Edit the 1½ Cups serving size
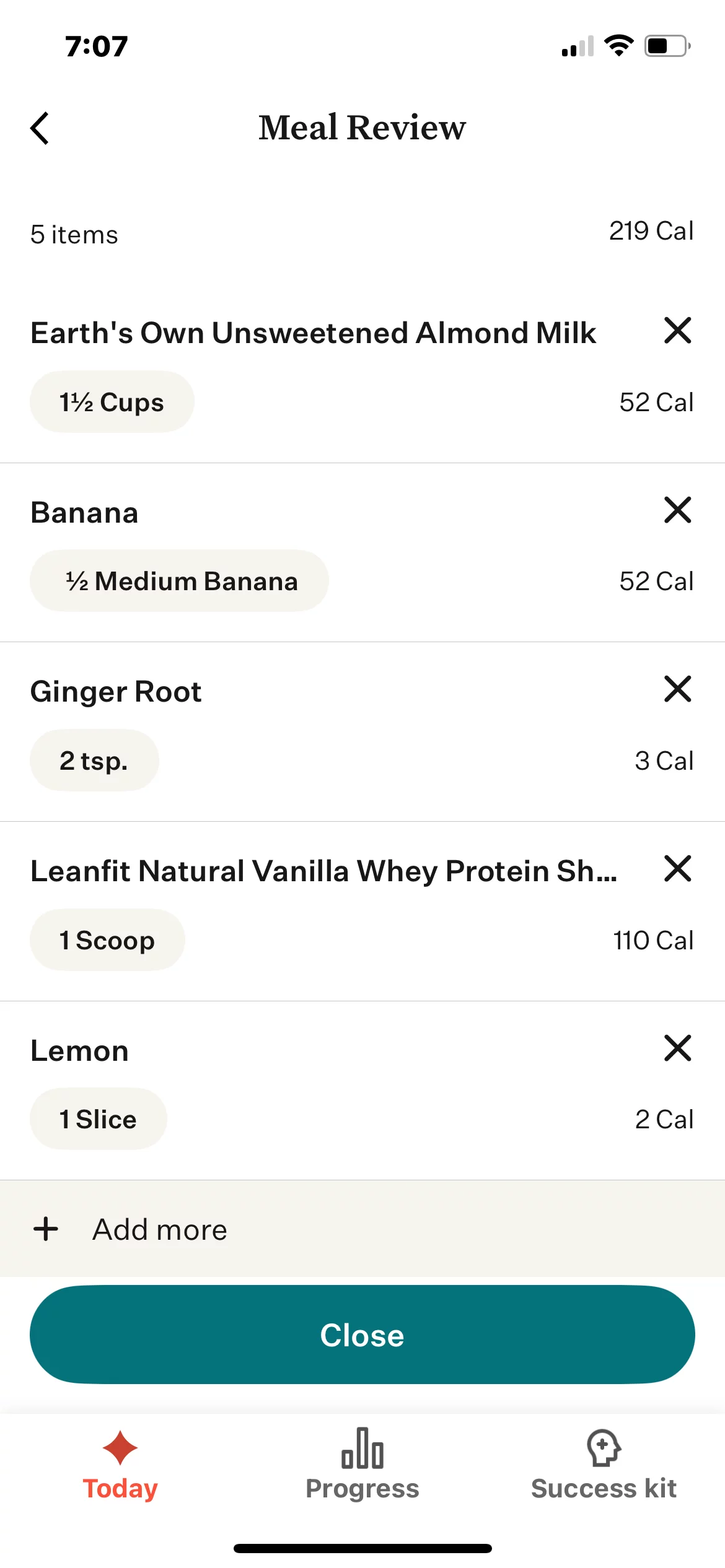725x1568 pixels. click(x=112, y=402)
